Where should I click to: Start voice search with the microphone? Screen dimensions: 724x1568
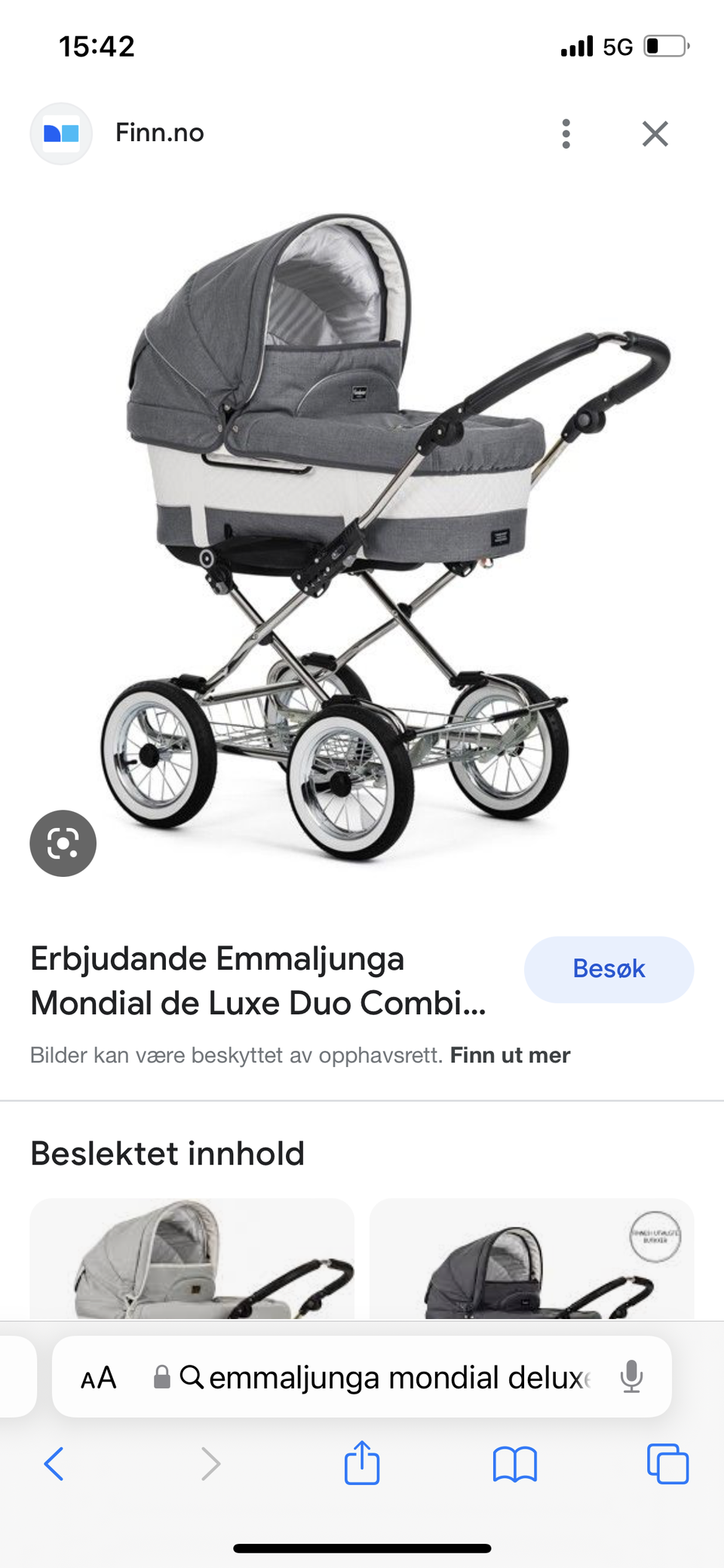[x=631, y=1377]
